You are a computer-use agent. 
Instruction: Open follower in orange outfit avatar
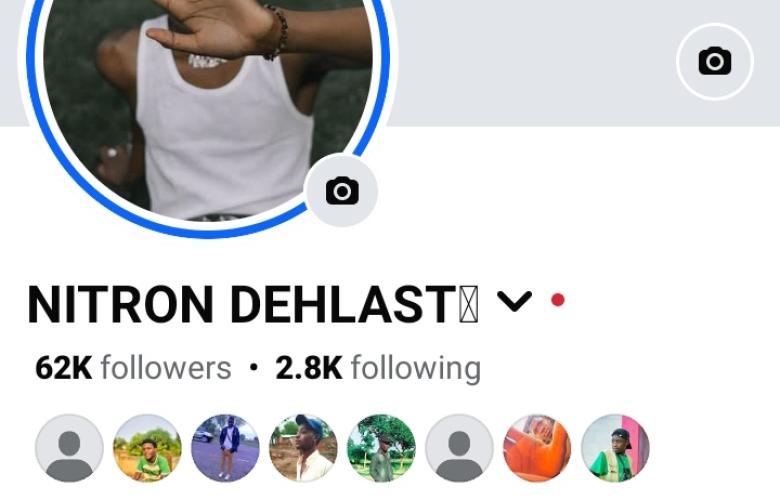(537, 448)
